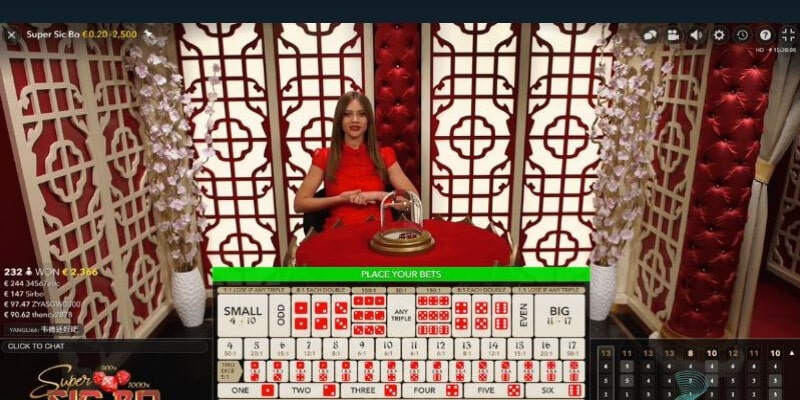
Task: Bet on total 17
Action: click(x=573, y=346)
